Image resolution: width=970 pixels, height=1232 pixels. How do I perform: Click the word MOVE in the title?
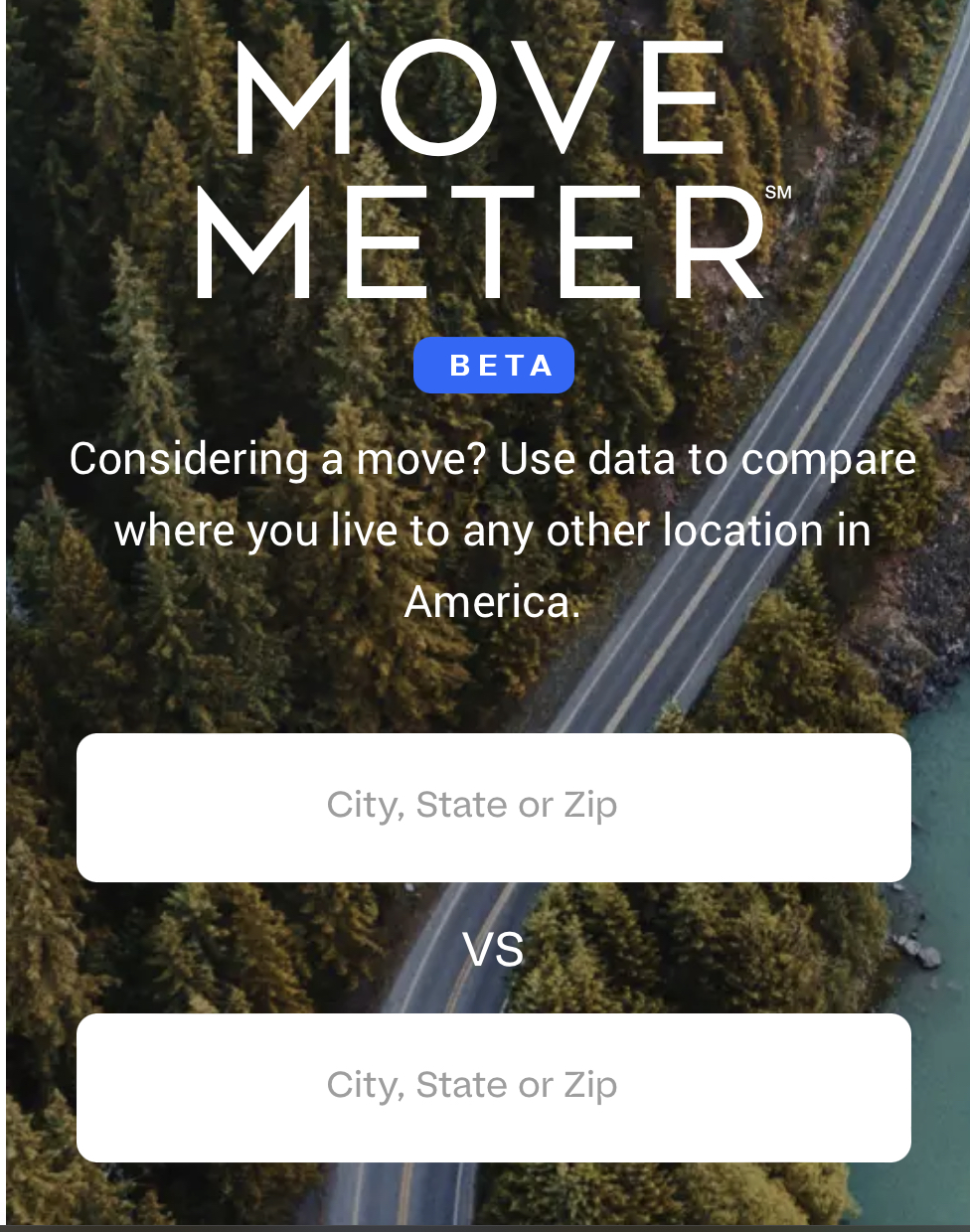pyautogui.click(x=479, y=96)
